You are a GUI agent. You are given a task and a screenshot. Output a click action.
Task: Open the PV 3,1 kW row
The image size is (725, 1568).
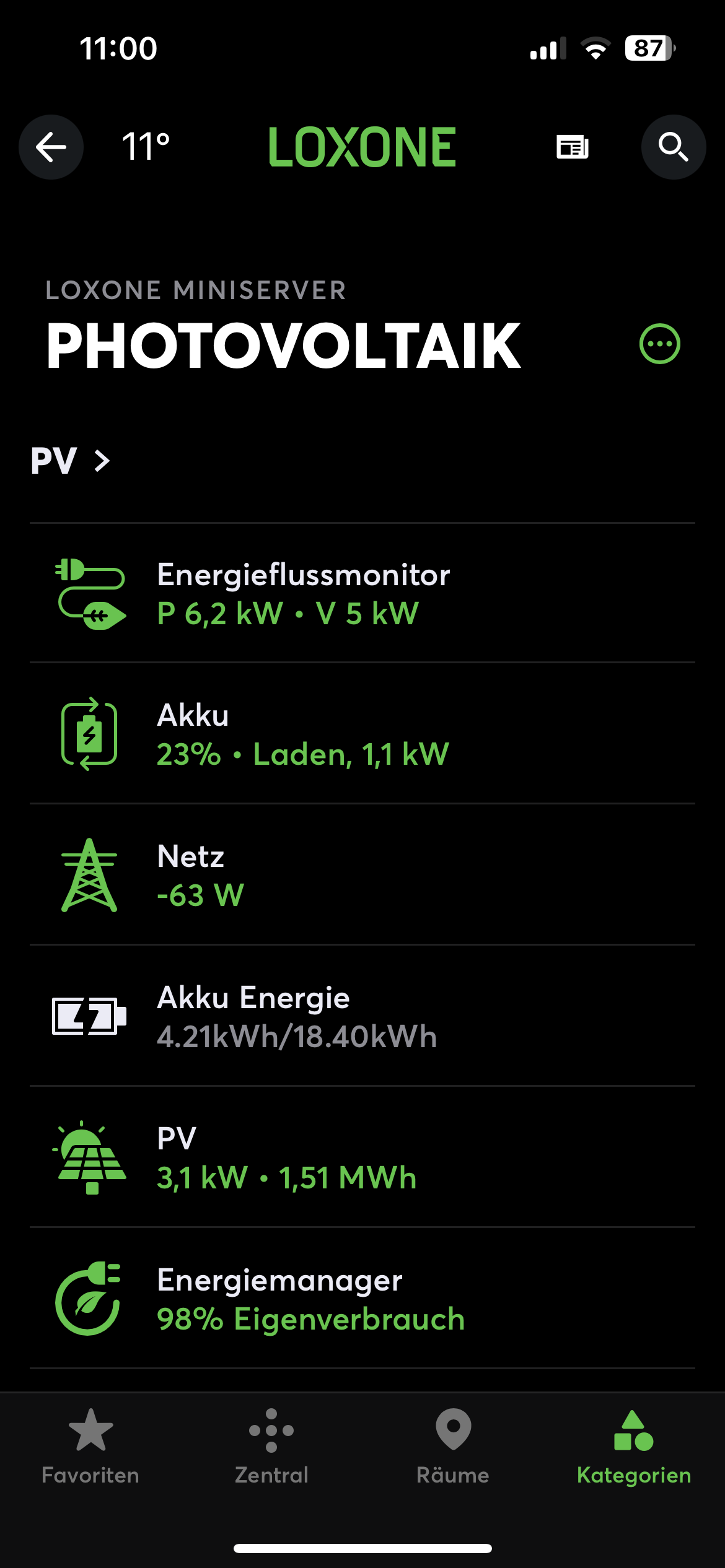[x=362, y=1157]
